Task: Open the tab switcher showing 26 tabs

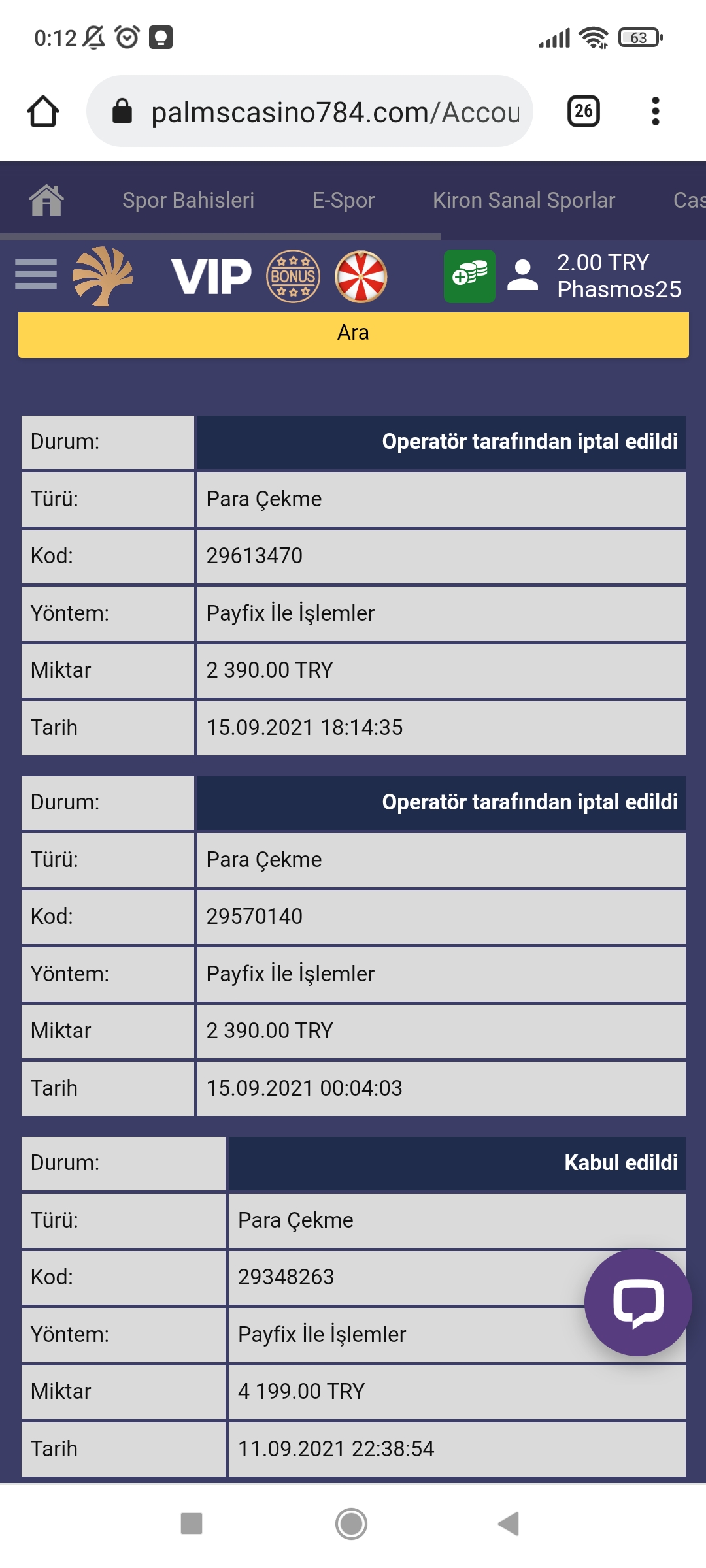Action: coord(583,111)
